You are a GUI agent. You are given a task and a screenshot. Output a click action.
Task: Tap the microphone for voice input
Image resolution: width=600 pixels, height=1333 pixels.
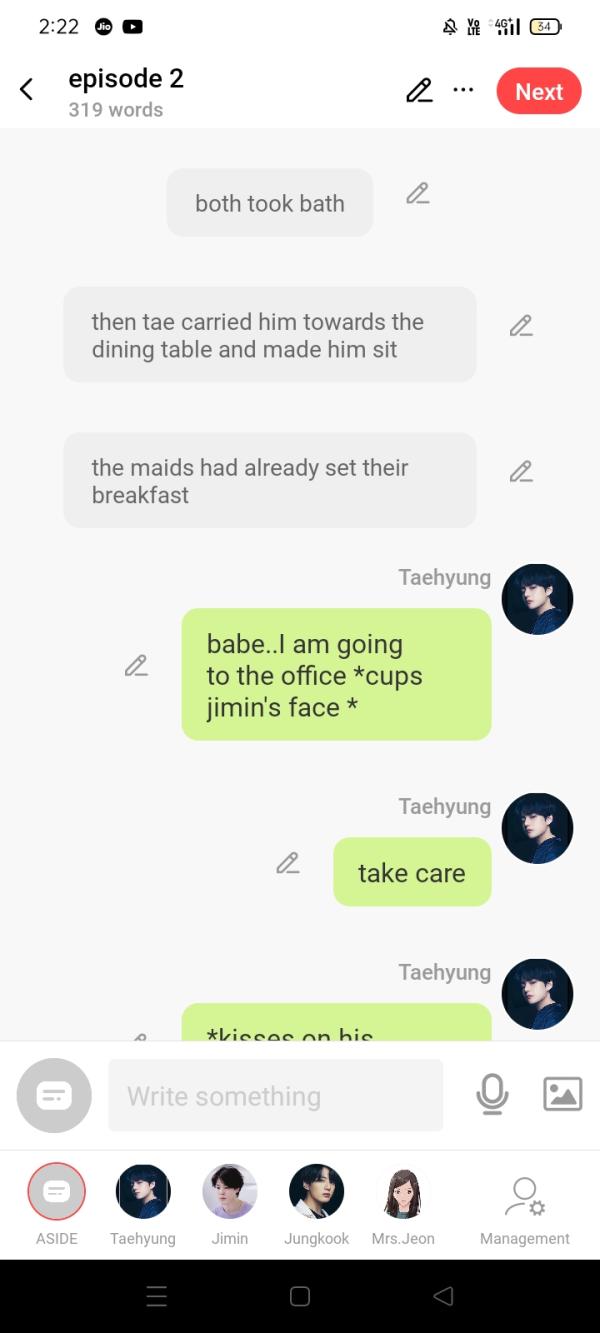[x=492, y=1095]
